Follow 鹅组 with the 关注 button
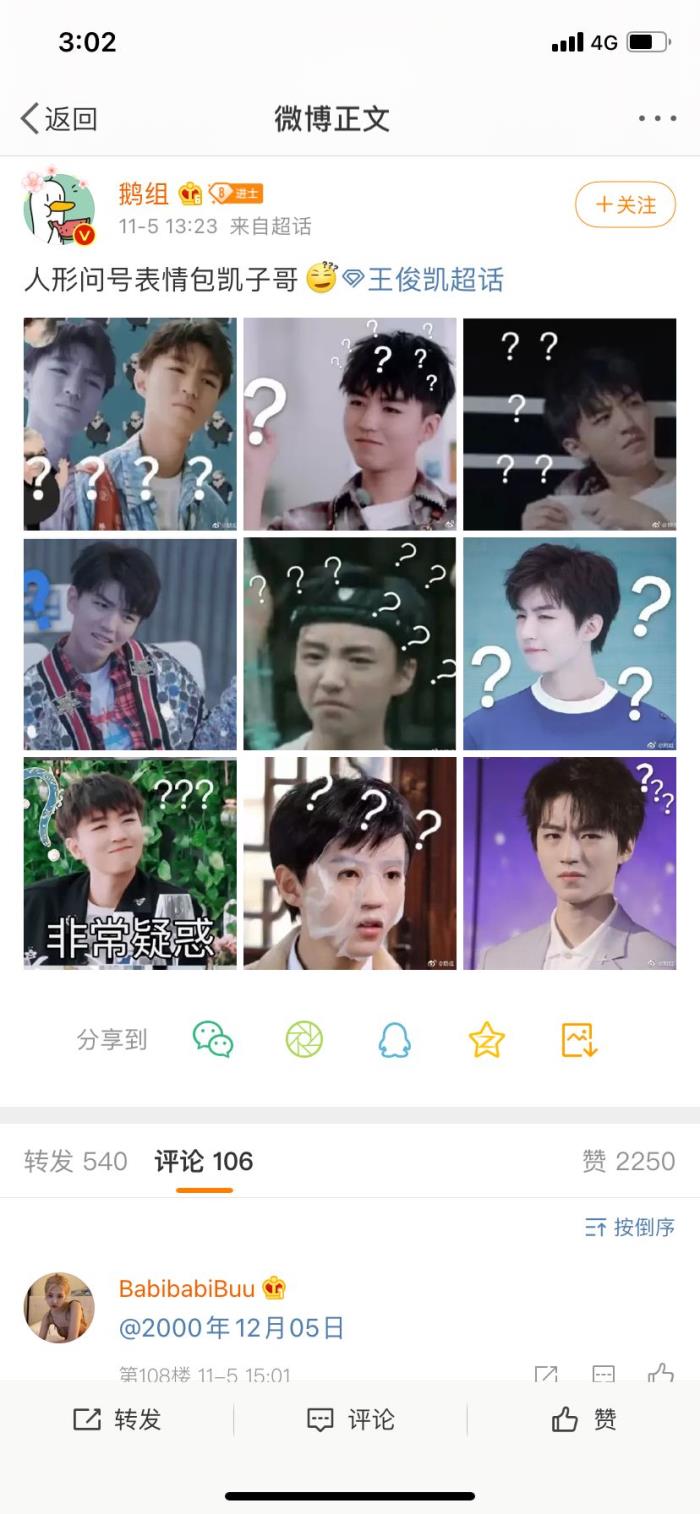This screenshot has width=700, height=1514. [x=625, y=205]
